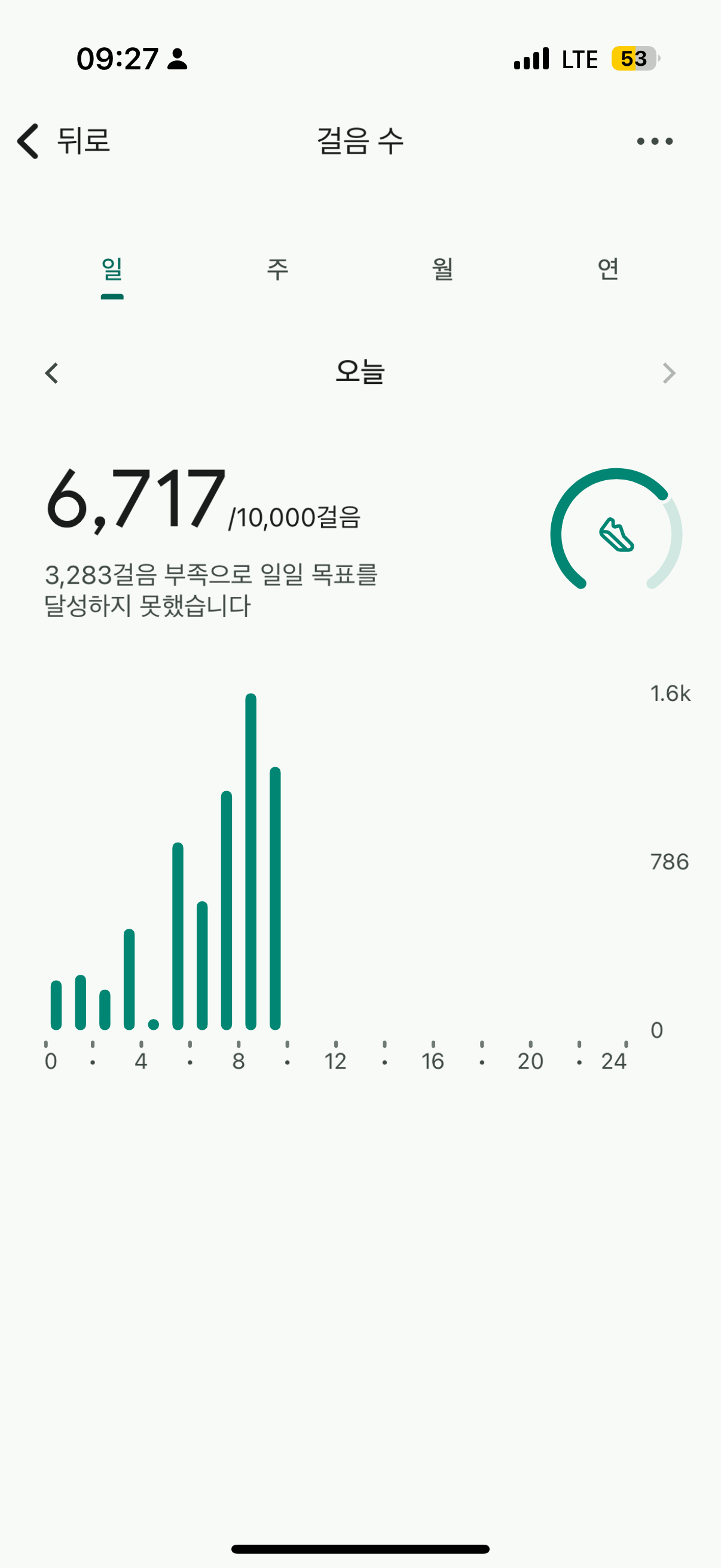Switch to the 연 (year) tab
The height and width of the screenshot is (1568, 721).
point(608,270)
